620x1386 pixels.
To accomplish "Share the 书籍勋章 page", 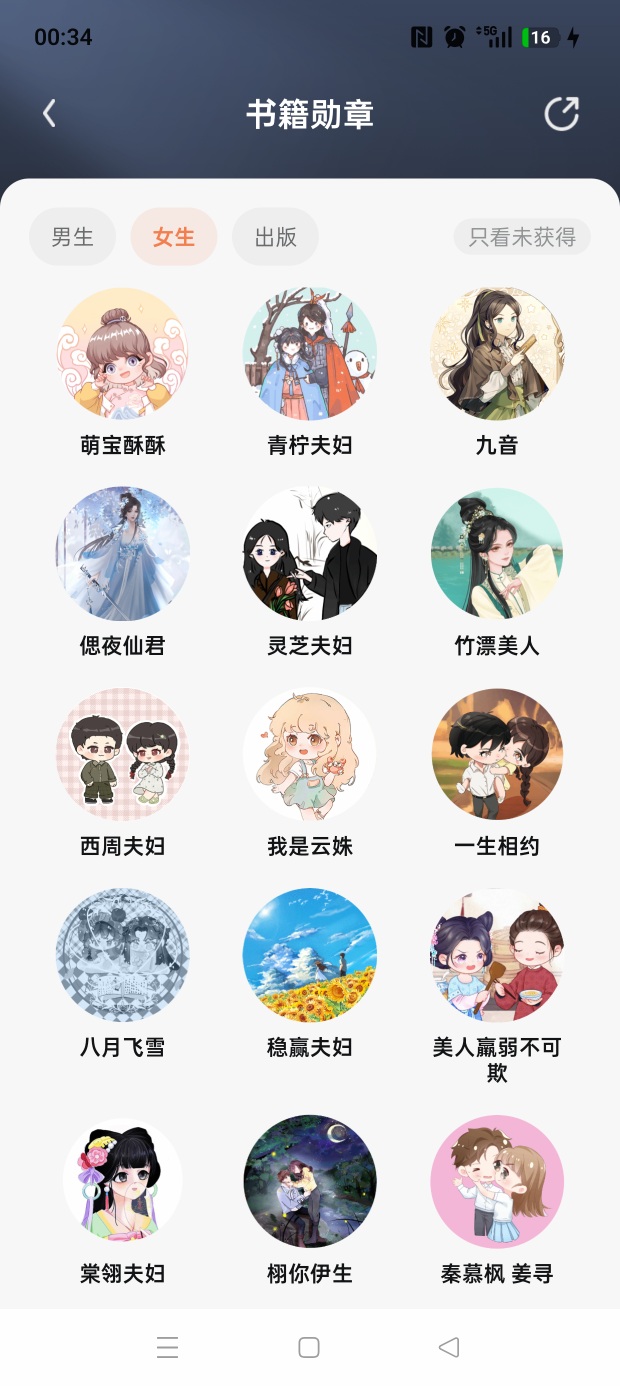I will (561, 113).
